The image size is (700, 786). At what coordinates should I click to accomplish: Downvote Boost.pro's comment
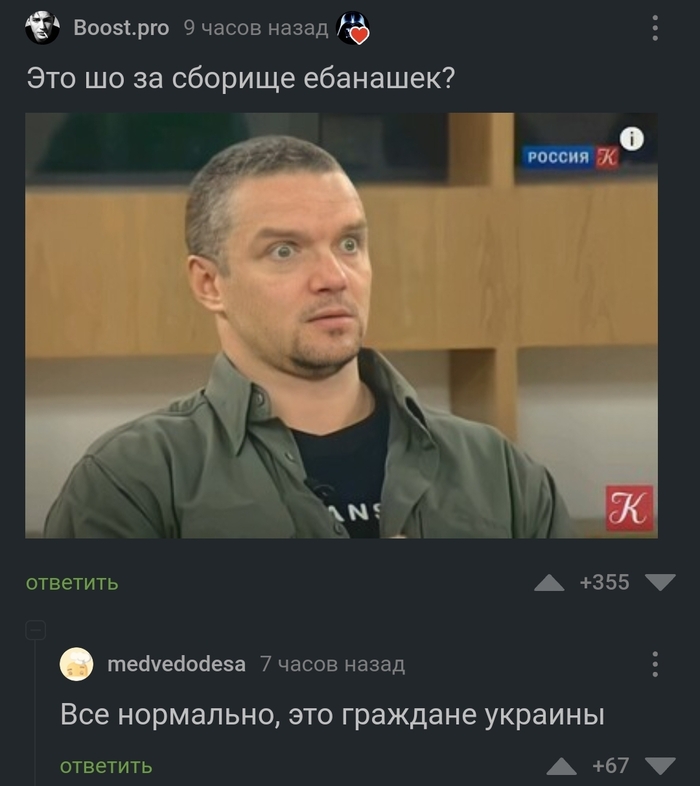660,582
